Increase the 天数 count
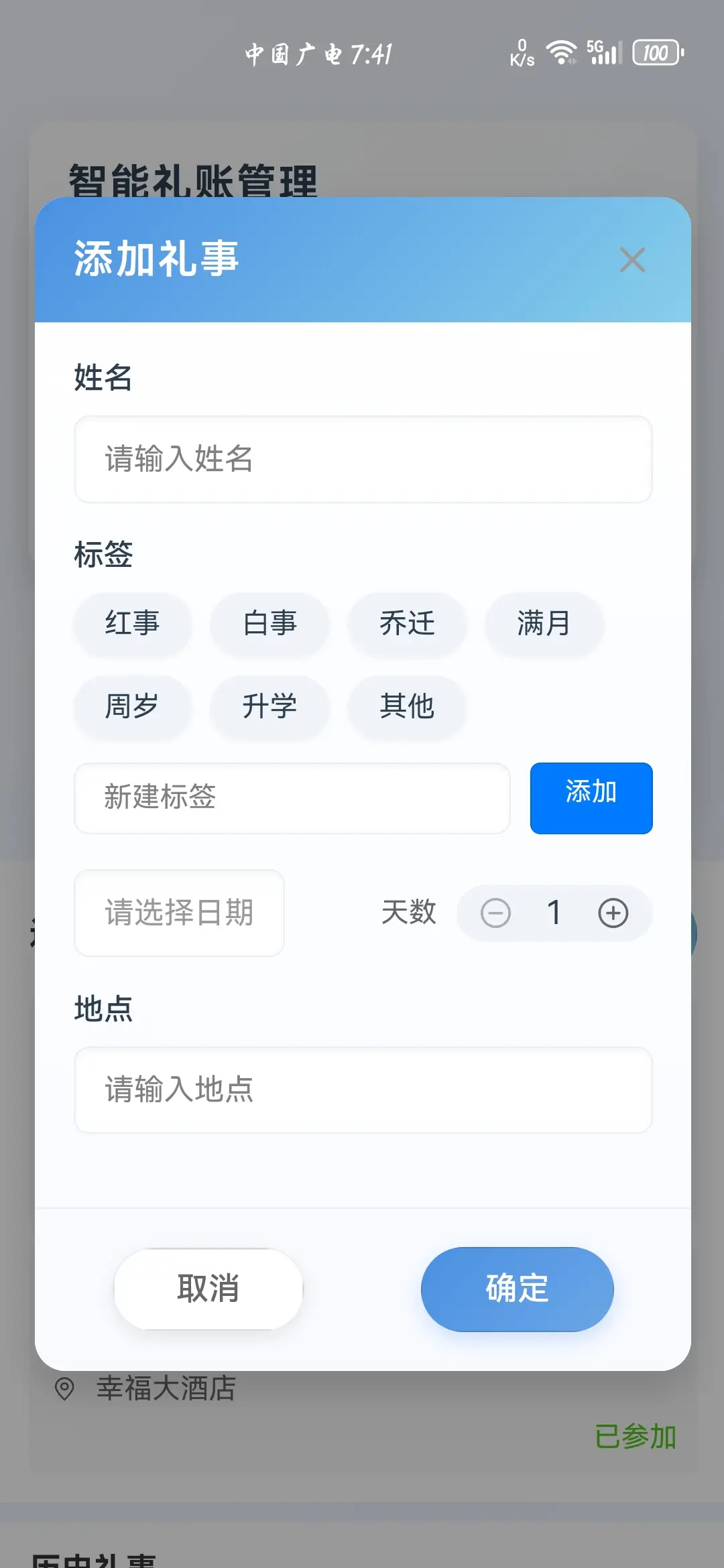This screenshot has height=1568, width=724. tap(613, 913)
